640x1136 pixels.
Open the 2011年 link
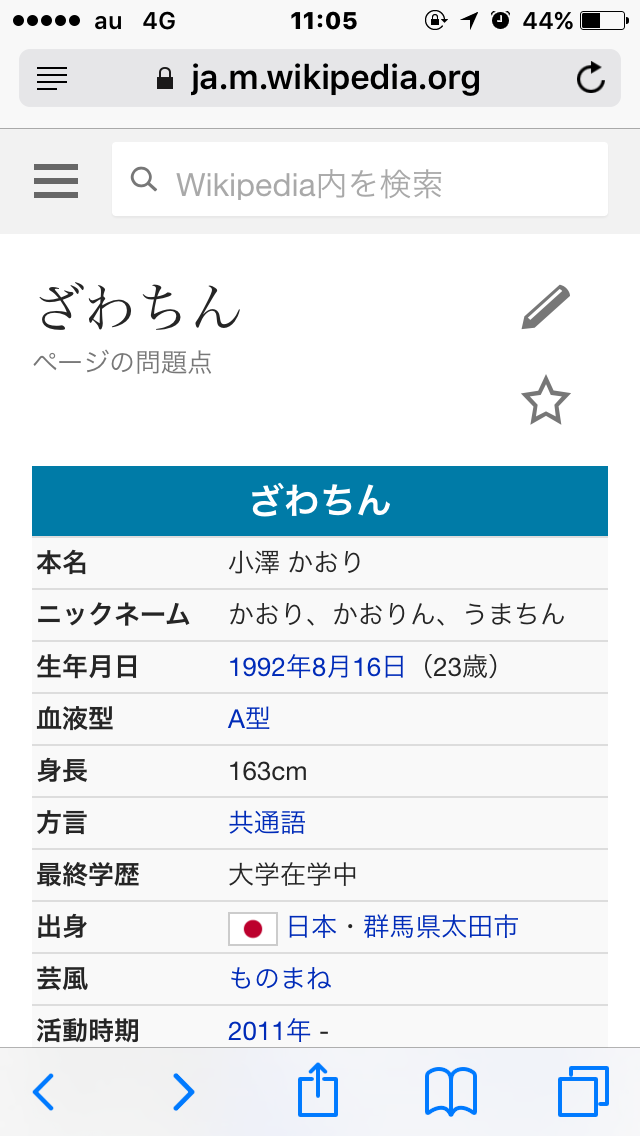pyautogui.click(x=270, y=1030)
